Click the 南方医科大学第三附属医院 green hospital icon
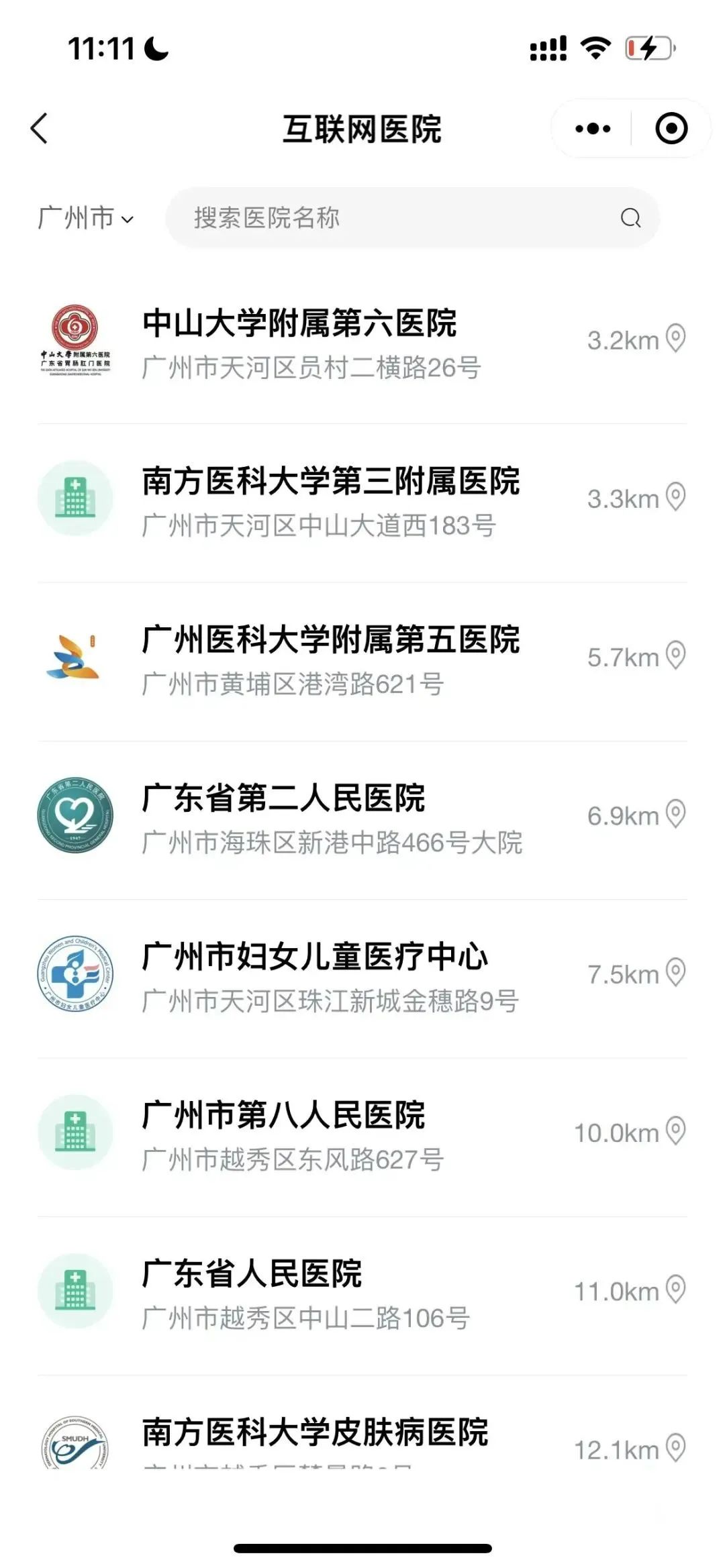 tap(75, 498)
